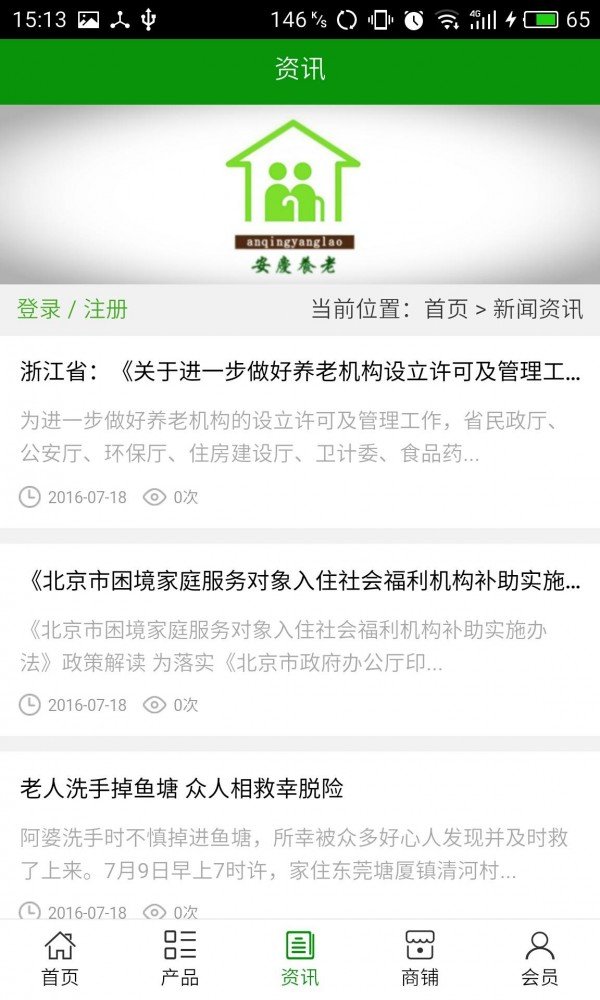Open the 北京市困境家庭服务对象 article
600x1000 pixels.
coord(300,581)
